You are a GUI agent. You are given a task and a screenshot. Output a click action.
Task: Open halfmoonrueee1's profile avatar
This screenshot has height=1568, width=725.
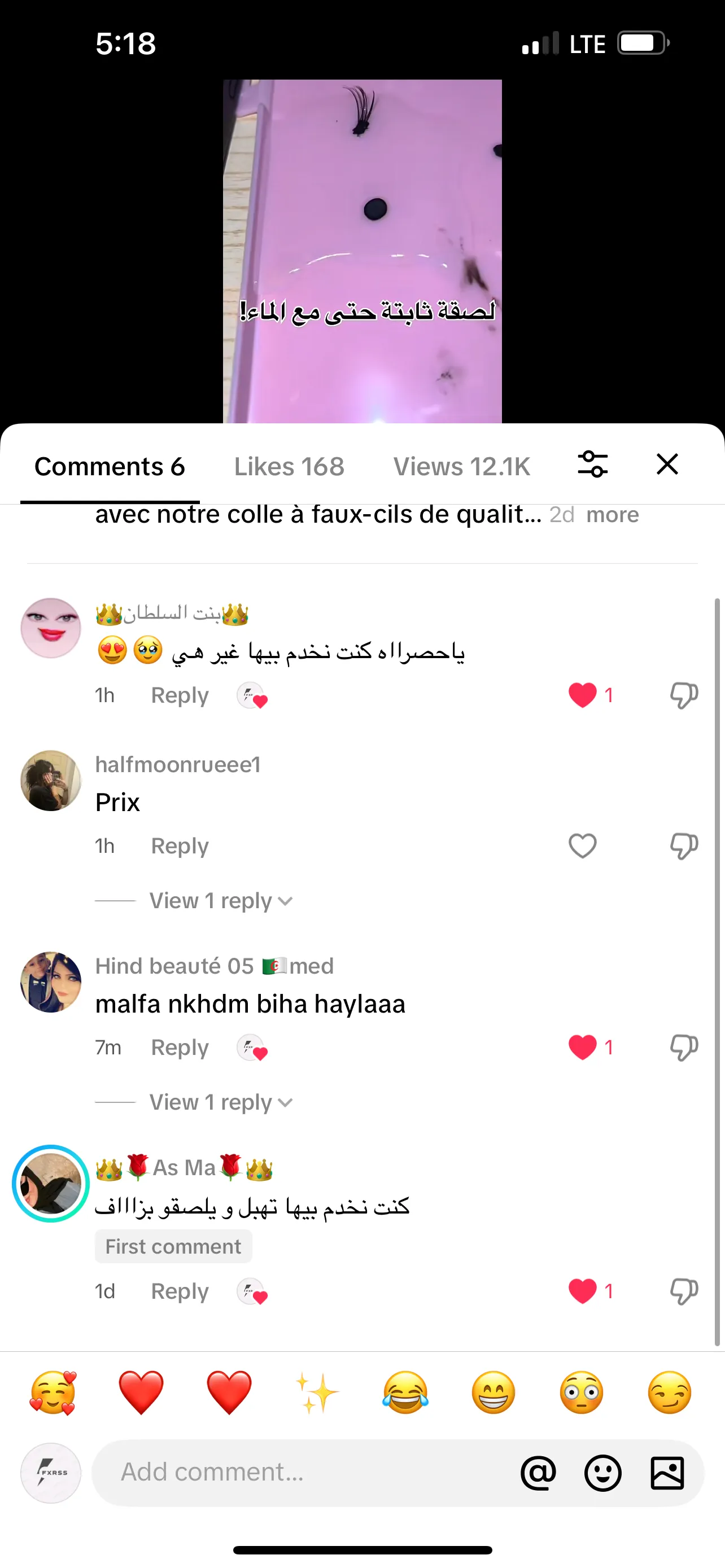(x=51, y=781)
